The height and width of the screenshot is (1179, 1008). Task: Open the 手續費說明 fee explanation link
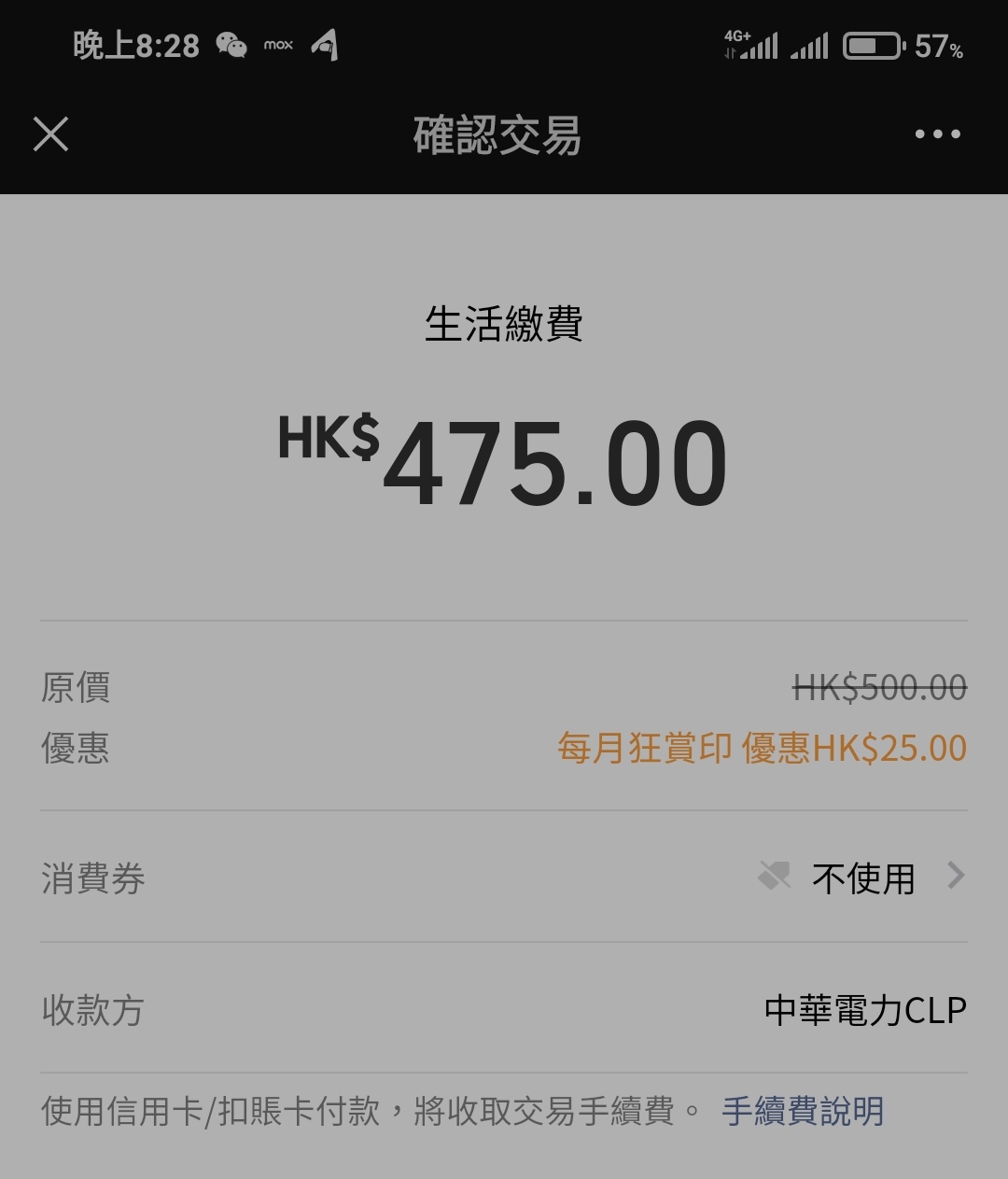[804, 1111]
